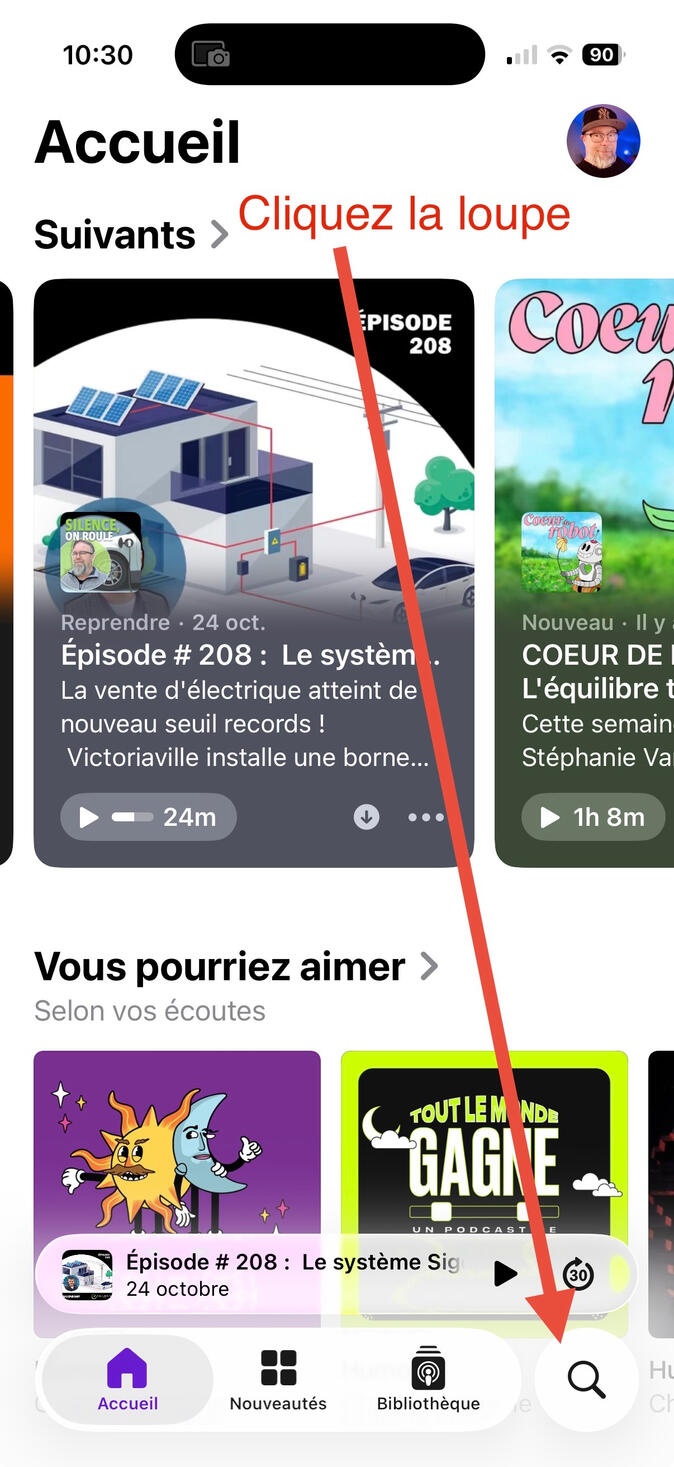Image resolution: width=674 pixels, height=1467 pixels.
Task: Go to the Bibliothèque tab
Action: click(428, 1380)
